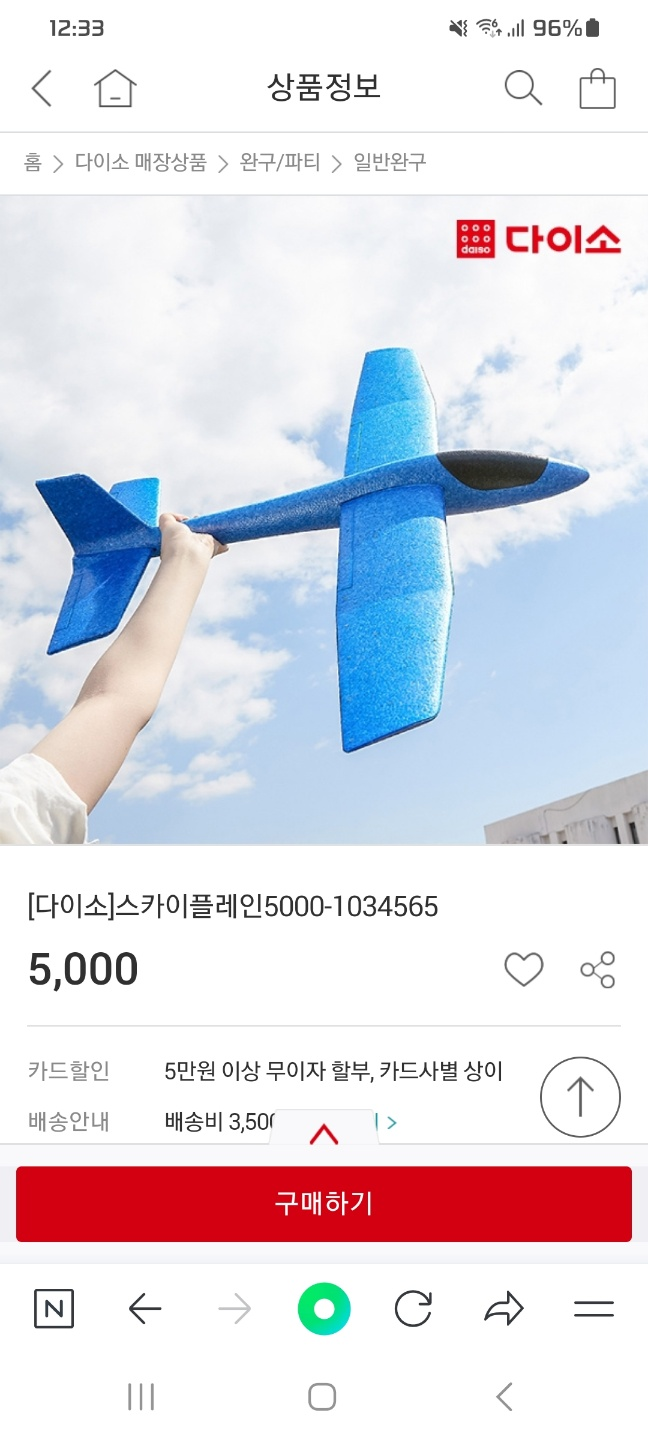
Task: Reload the page
Action: 413,1309
